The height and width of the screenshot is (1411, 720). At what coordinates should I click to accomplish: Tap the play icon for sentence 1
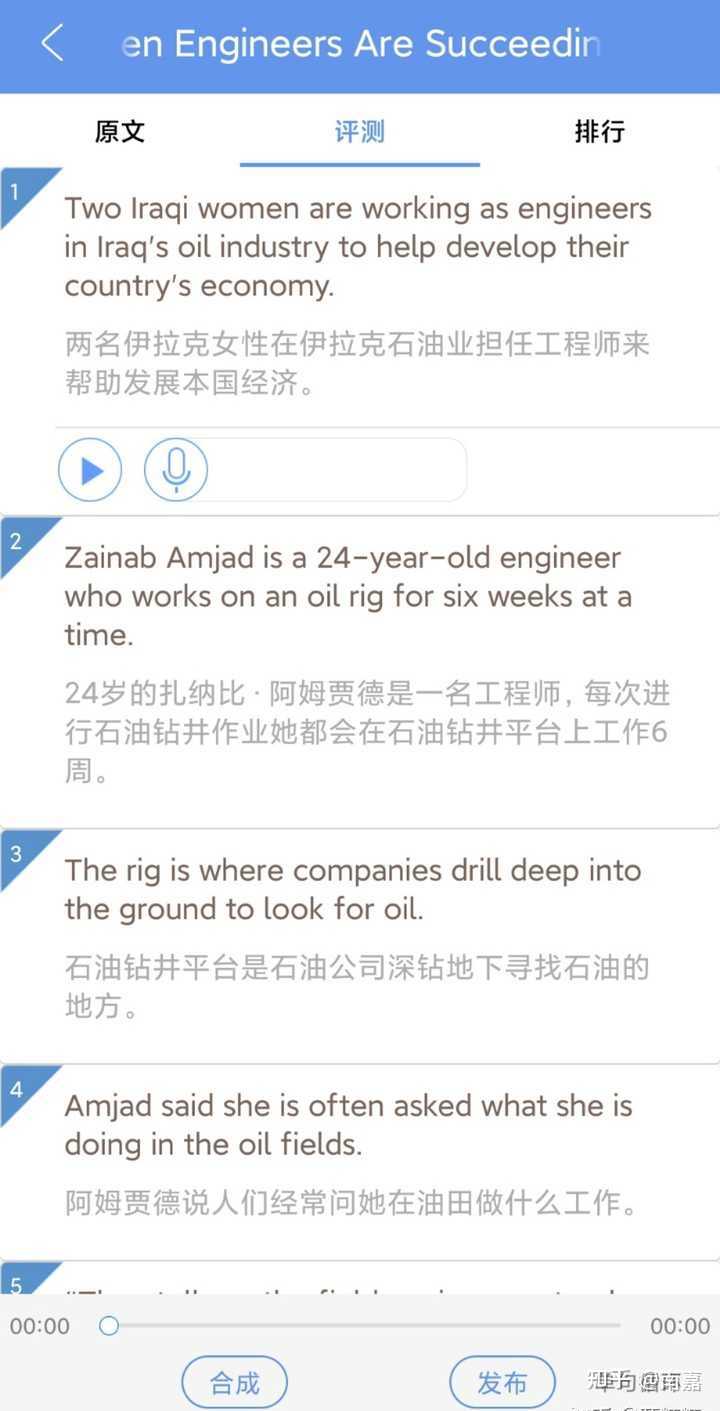pos(90,469)
